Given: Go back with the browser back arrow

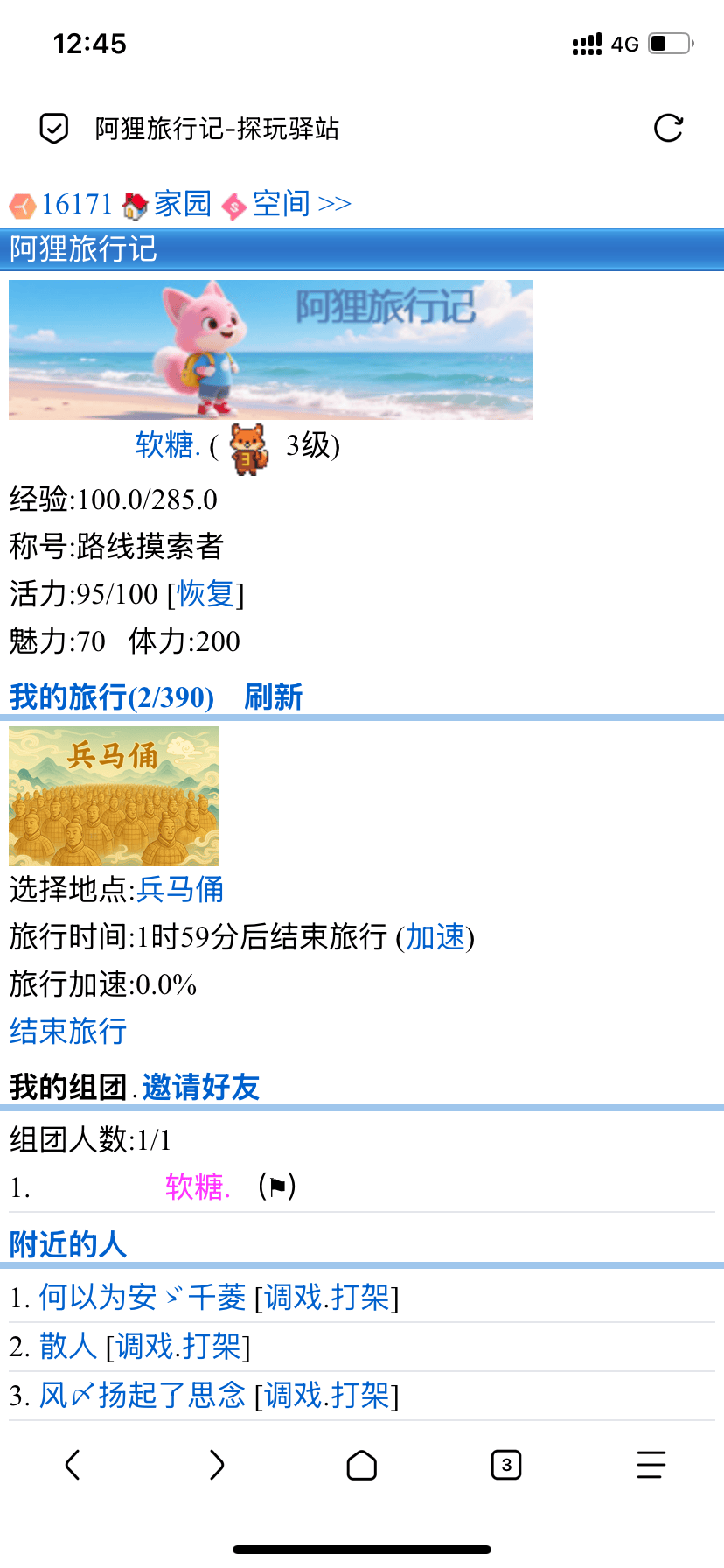Looking at the screenshot, I should (x=73, y=1465).
